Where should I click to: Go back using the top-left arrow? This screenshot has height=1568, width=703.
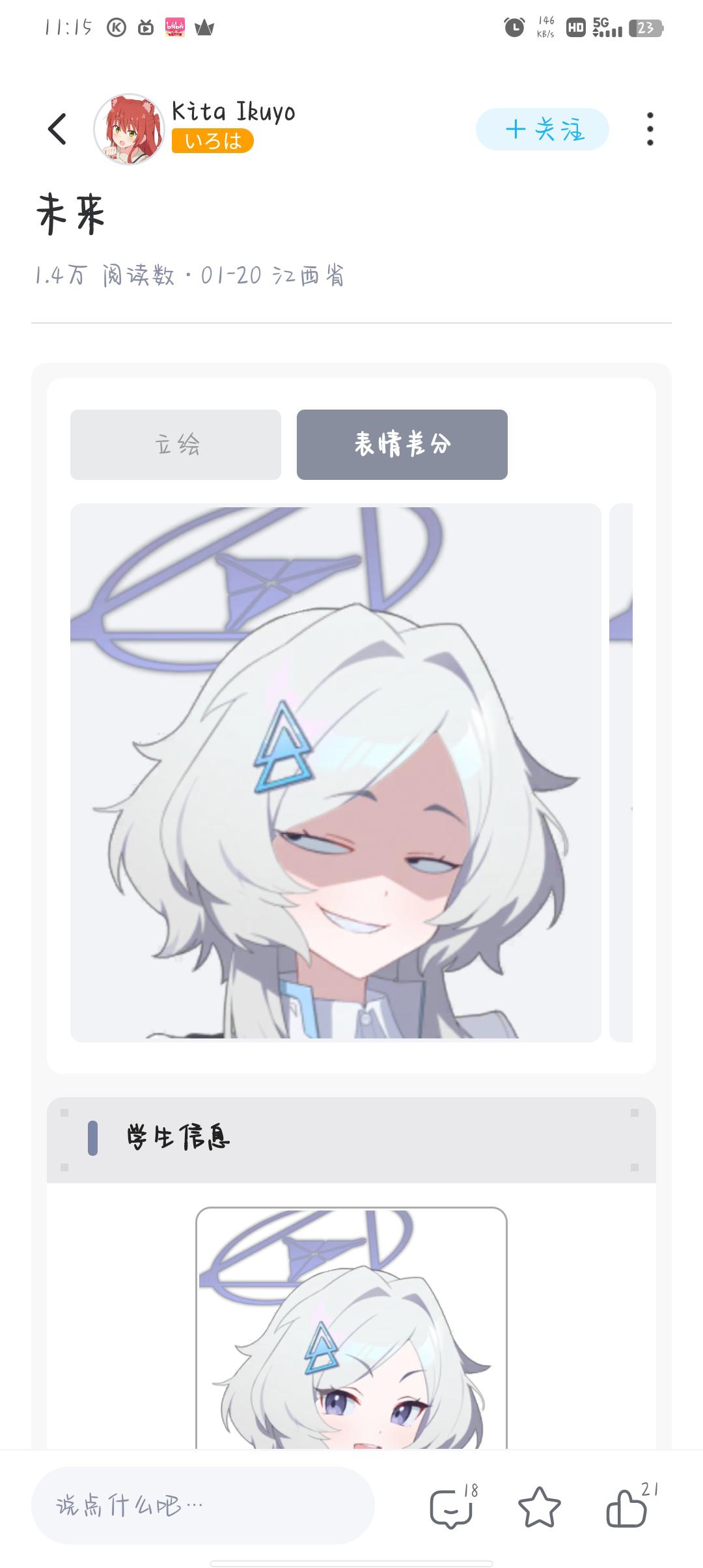(x=57, y=129)
